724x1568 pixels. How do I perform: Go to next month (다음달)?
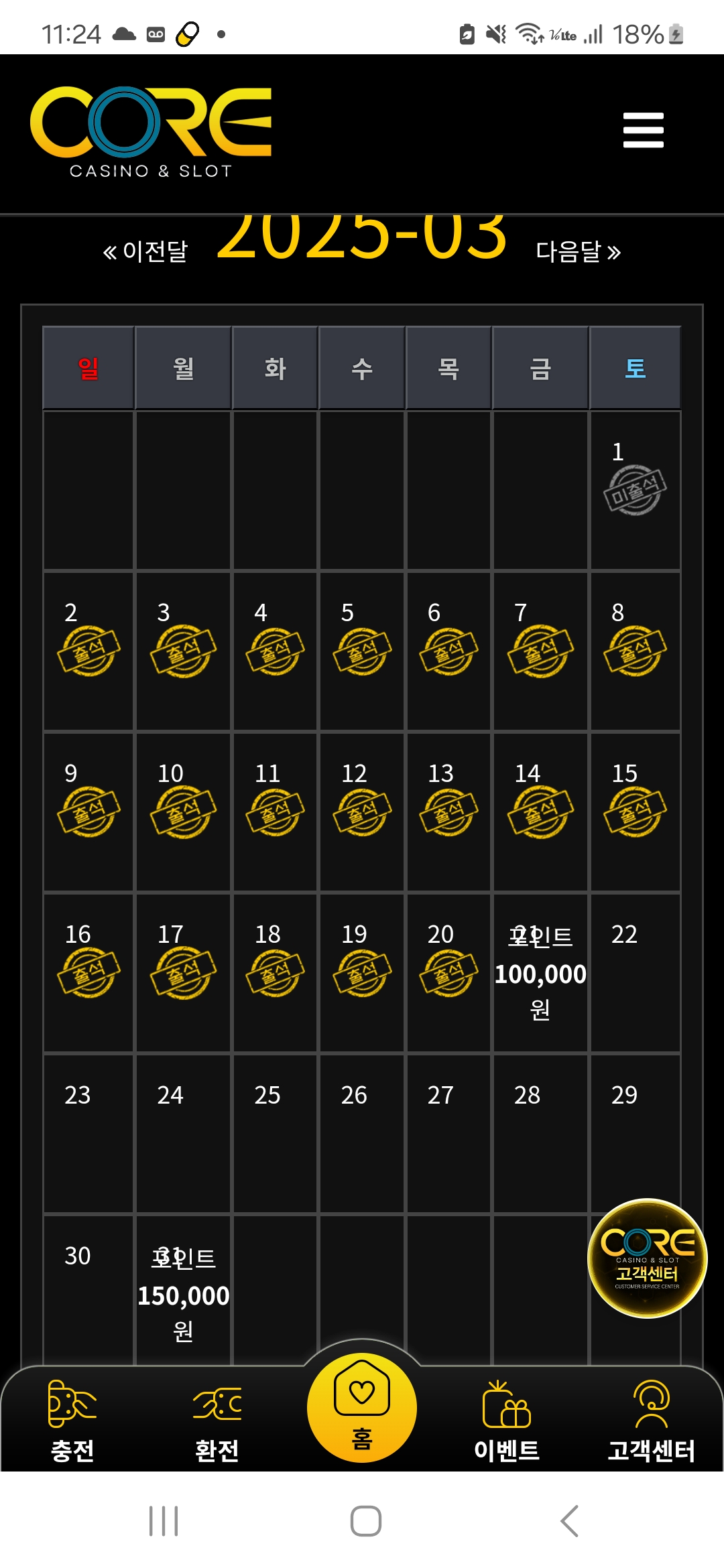(x=578, y=251)
